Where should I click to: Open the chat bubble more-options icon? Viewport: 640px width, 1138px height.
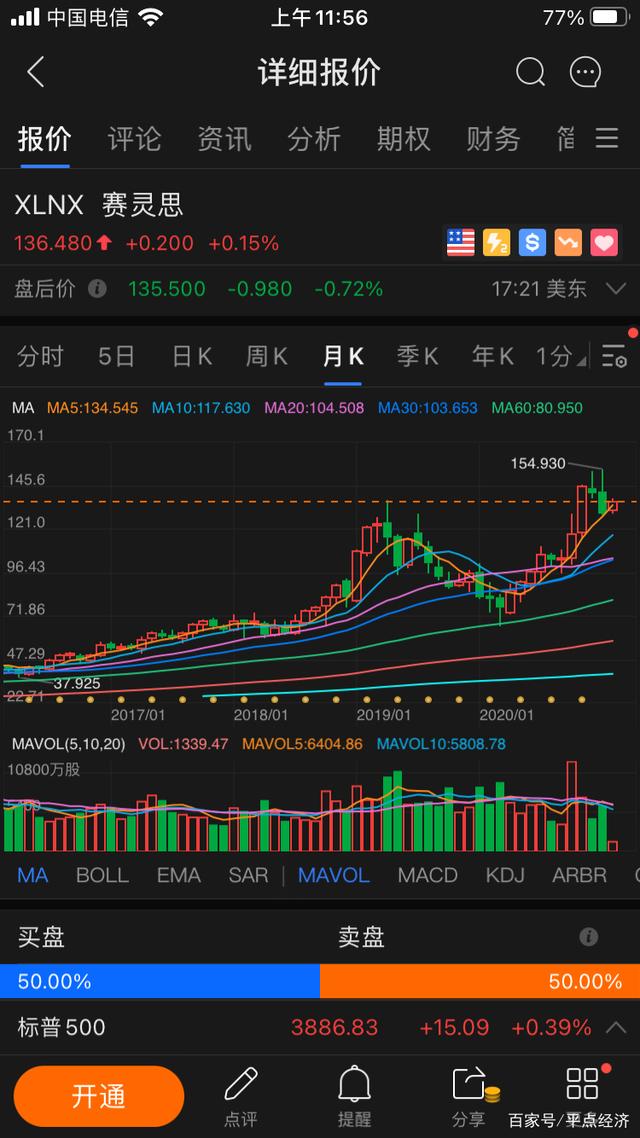tap(586, 72)
